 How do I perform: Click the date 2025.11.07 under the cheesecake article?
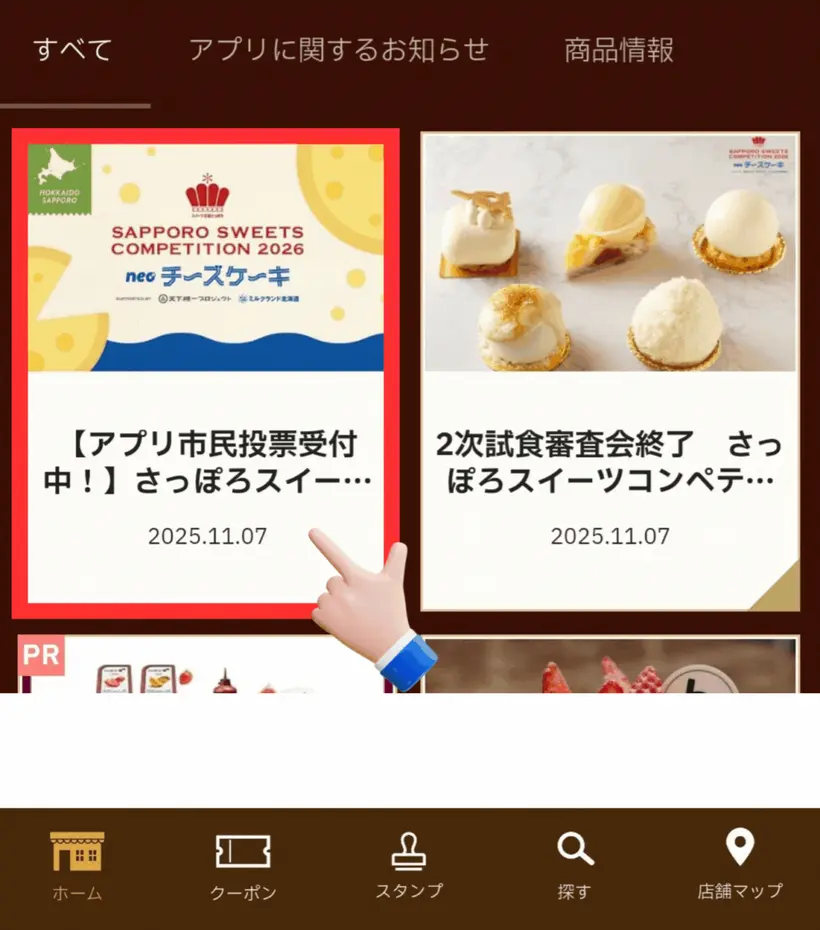click(x=611, y=535)
